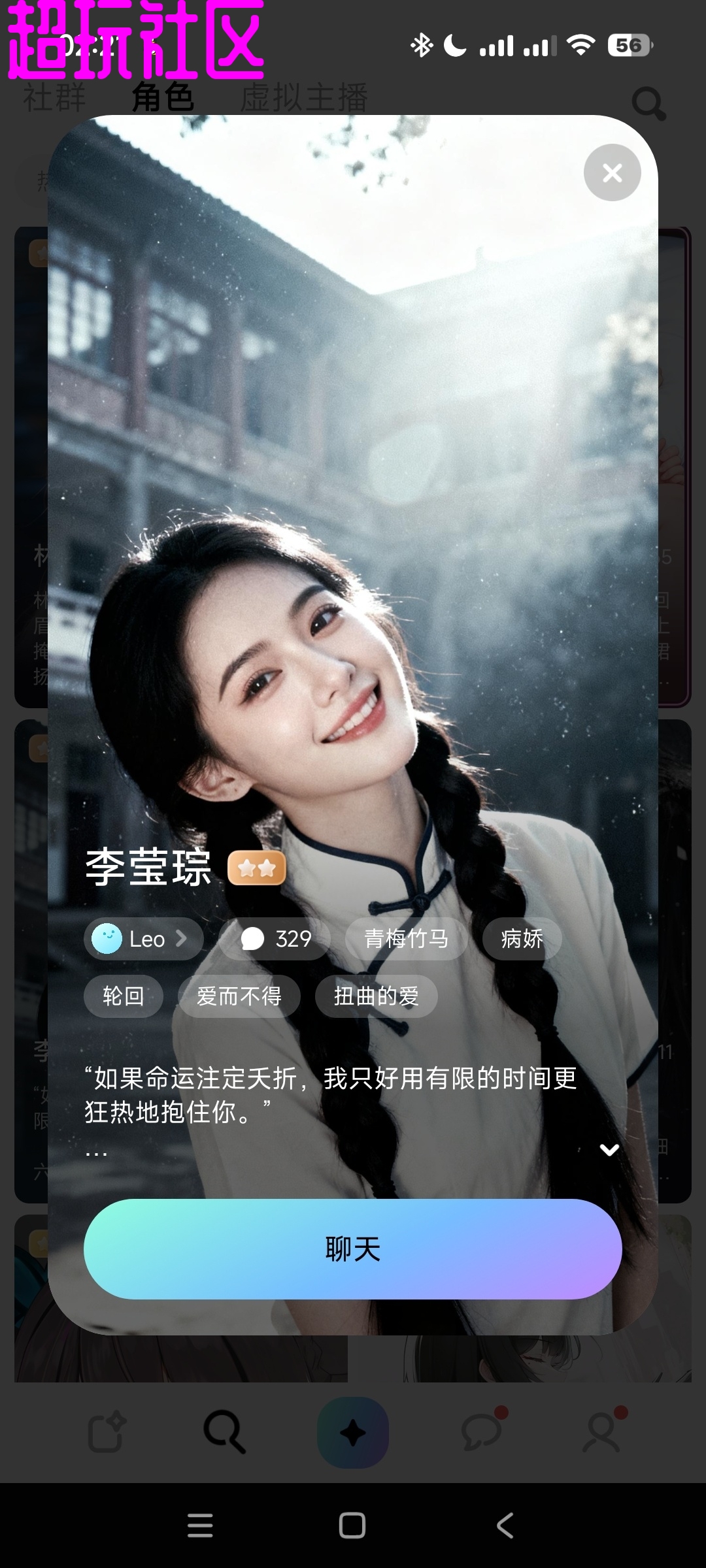The image size is (706, 1568).
Task: Select the 青梅竹马 tag
Action: pyautogui.click(x=406, y=939)
